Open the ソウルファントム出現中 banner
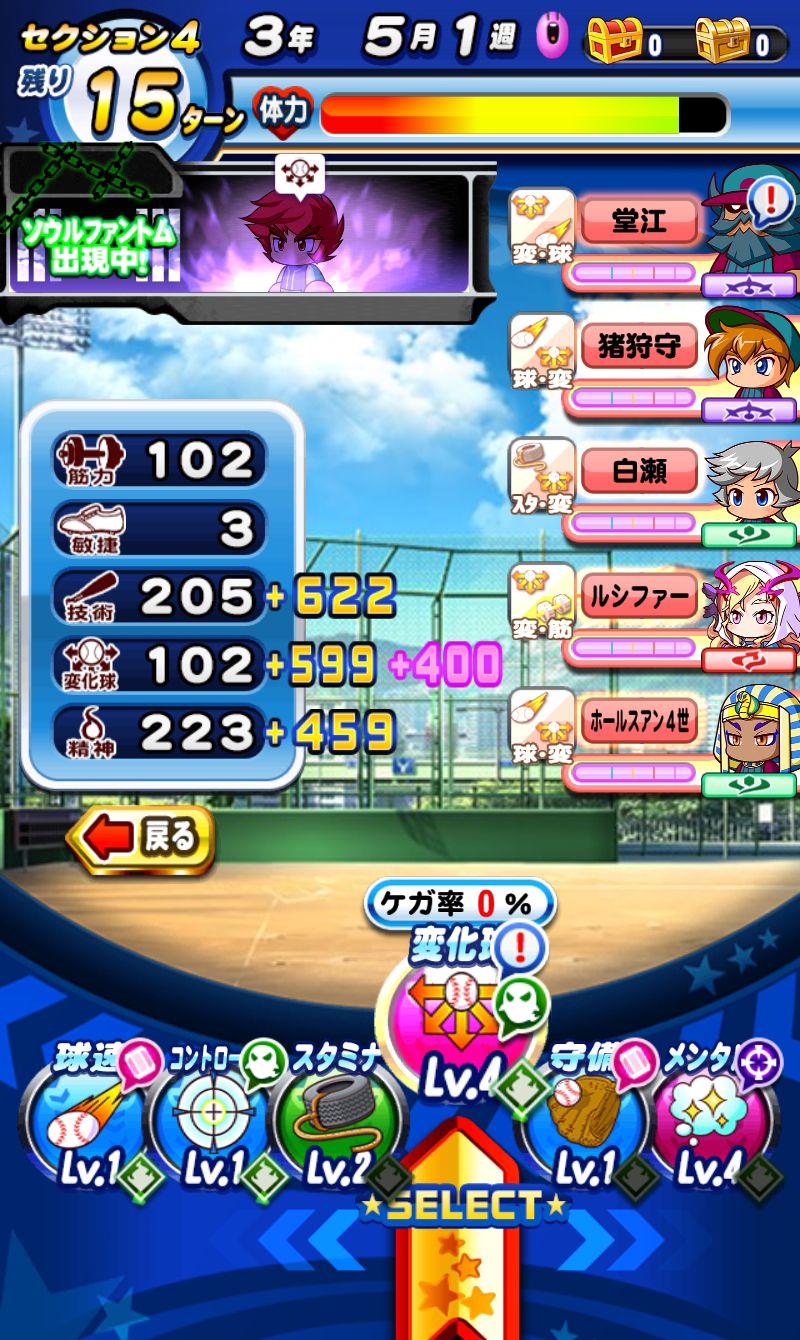Screen dimensions: 800x1340 (x=240, y=235)
